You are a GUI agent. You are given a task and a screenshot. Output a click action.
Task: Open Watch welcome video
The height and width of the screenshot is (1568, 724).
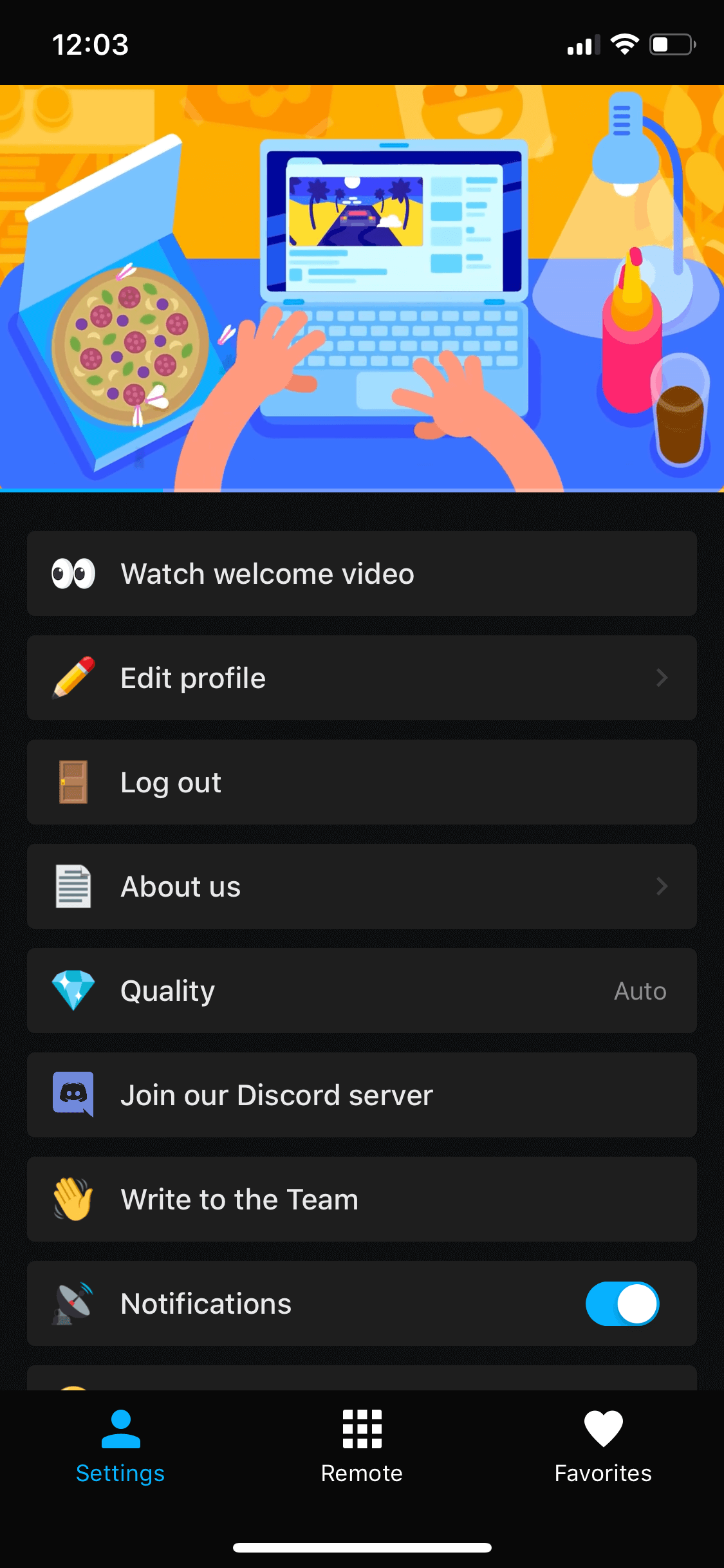[362, 574]
